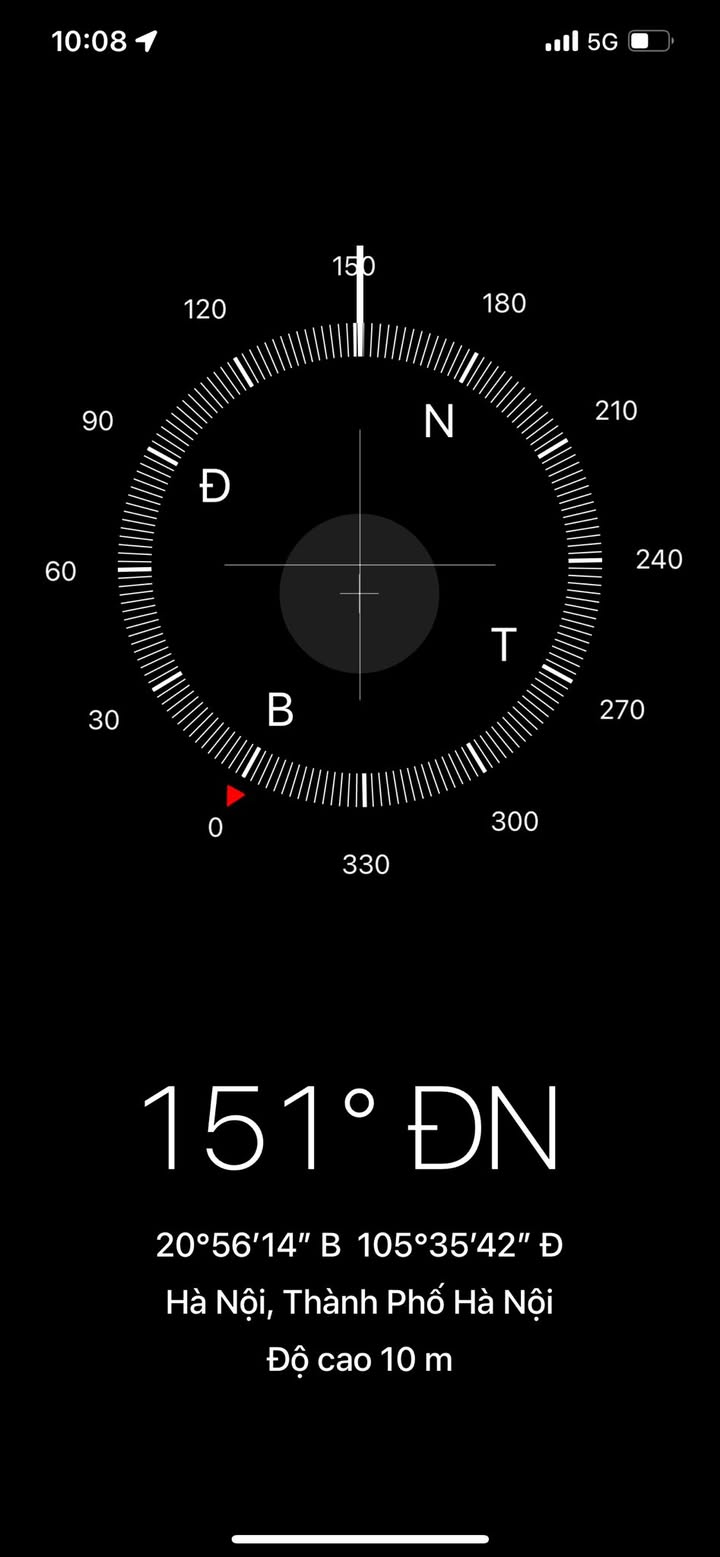Screen dimensions: 720x1557
Task: Open the 20°56′14″ B coordinates in Maps
Action: (x=359, y=1245)
